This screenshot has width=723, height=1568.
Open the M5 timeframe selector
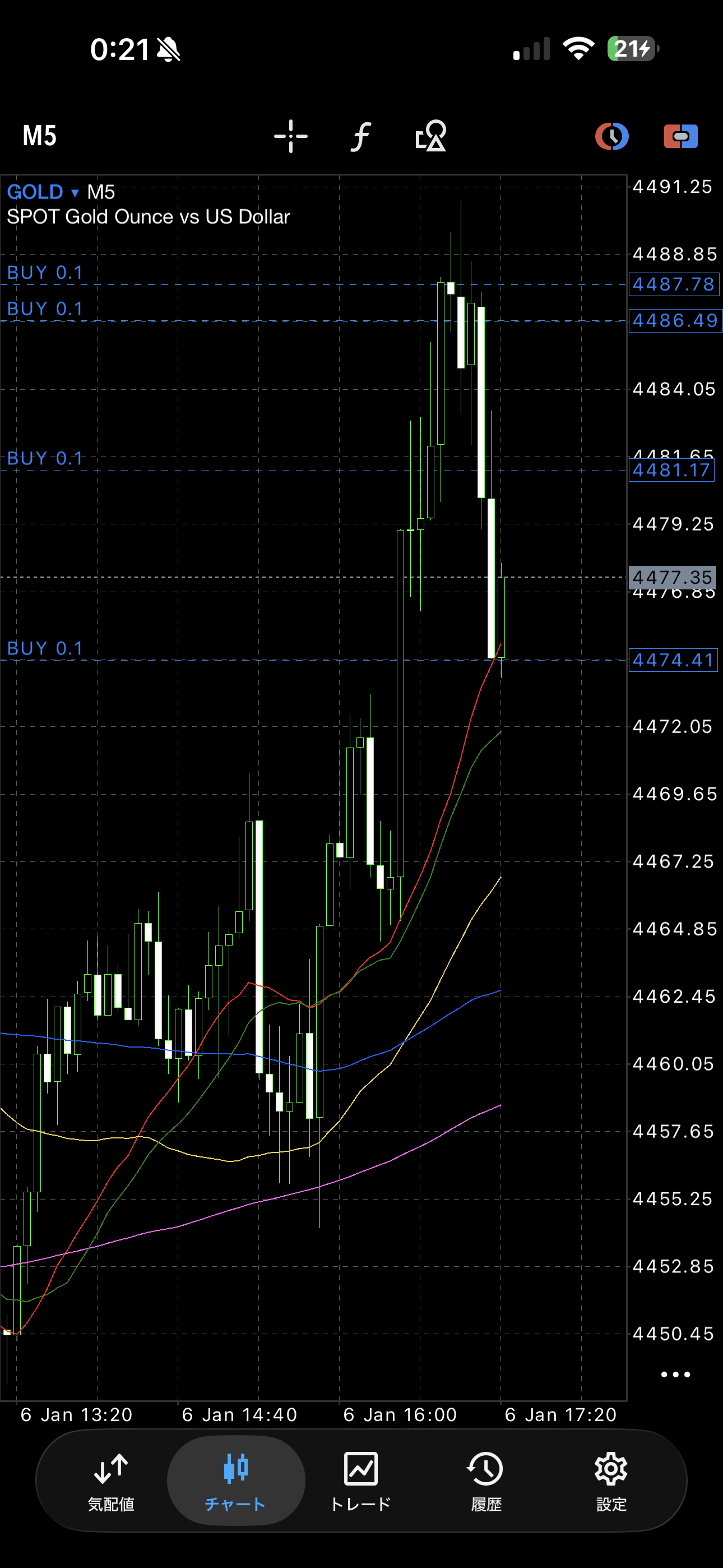point(40,136)
